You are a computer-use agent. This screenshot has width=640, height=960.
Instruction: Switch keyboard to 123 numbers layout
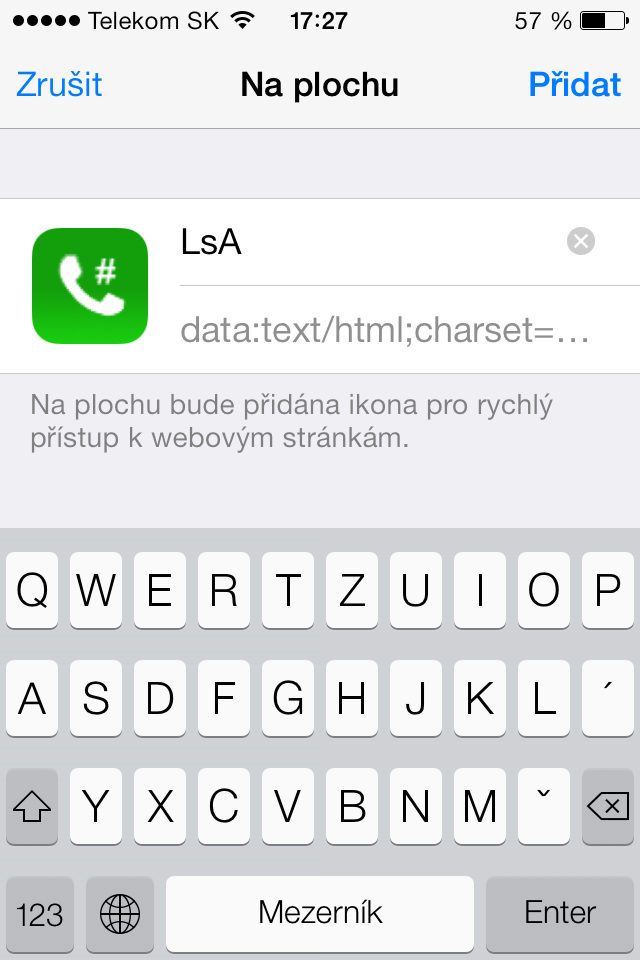click(x=40, y=914)
